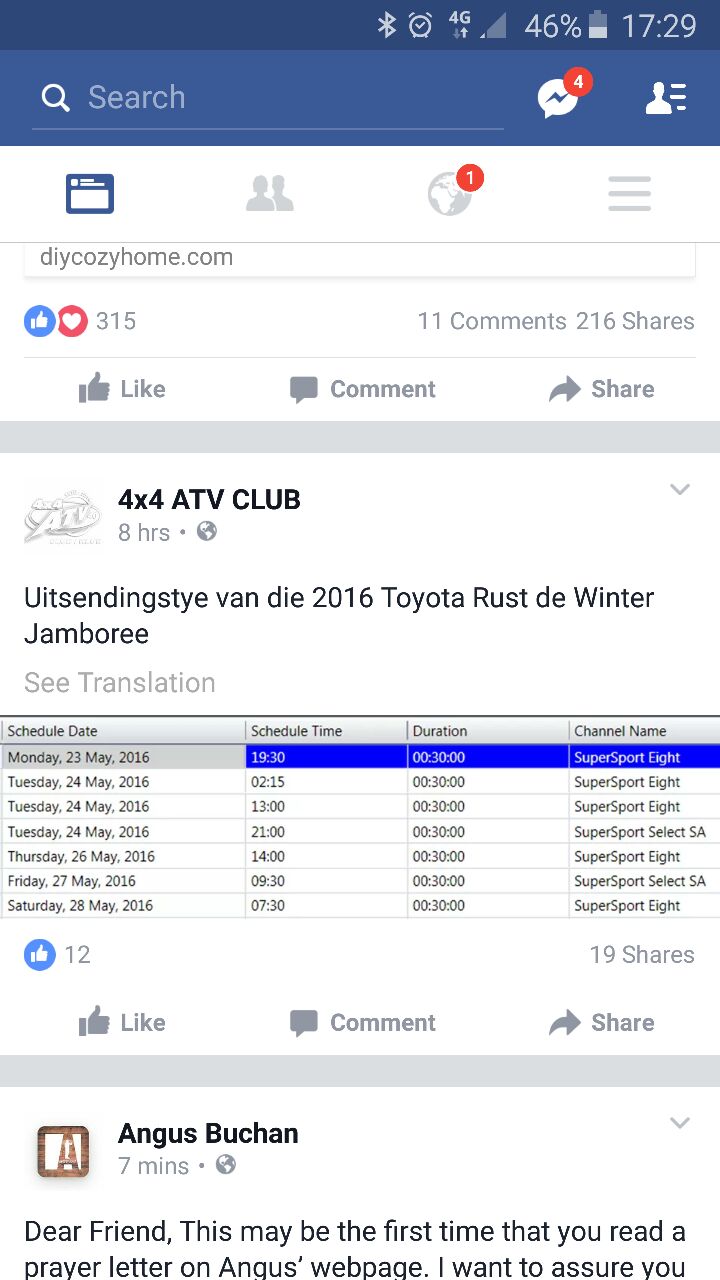Screen dimensions: 720x1280
Task: Open the Notifications globe tab
Action: pyautogui.click(x=450, y=194)
